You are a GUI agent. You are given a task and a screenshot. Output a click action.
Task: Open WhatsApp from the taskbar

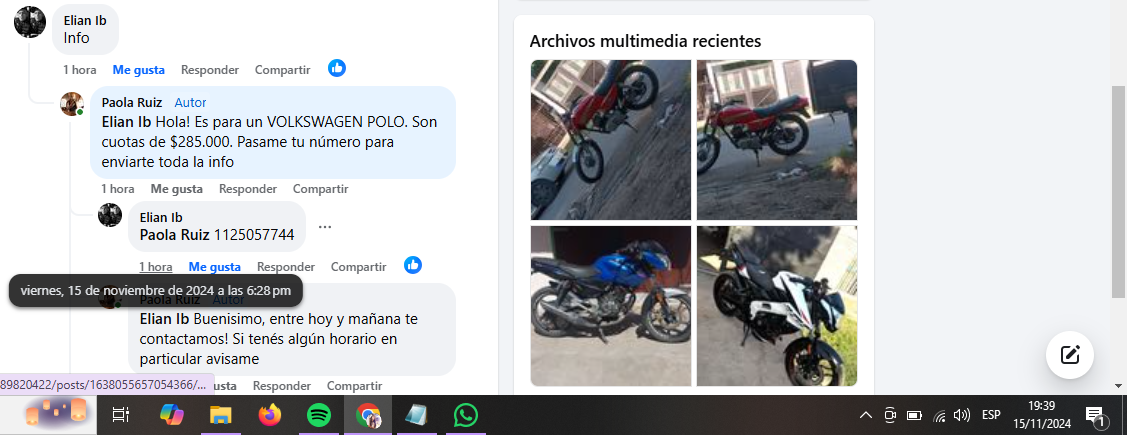[465, 415]
